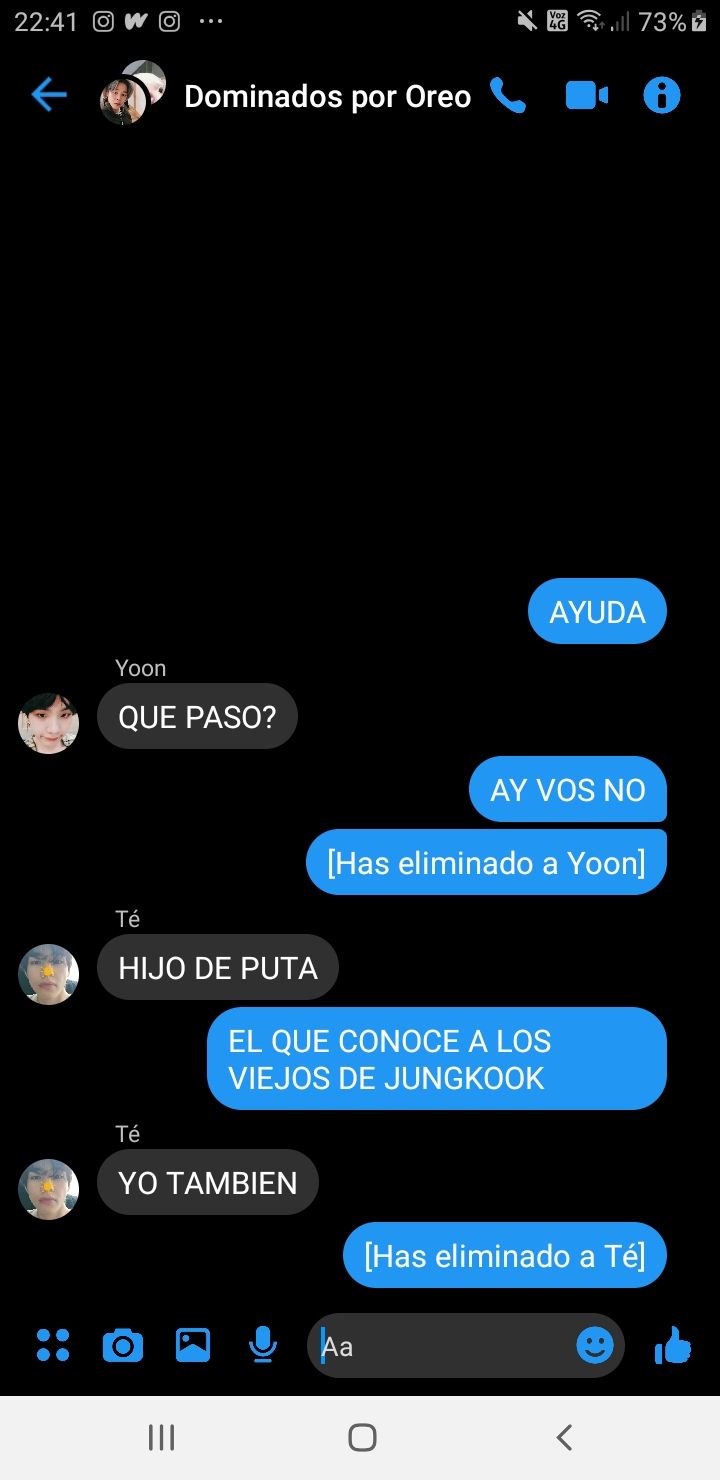
Task: Open the camera to take a photo
Action: [x=123, y=1346]
